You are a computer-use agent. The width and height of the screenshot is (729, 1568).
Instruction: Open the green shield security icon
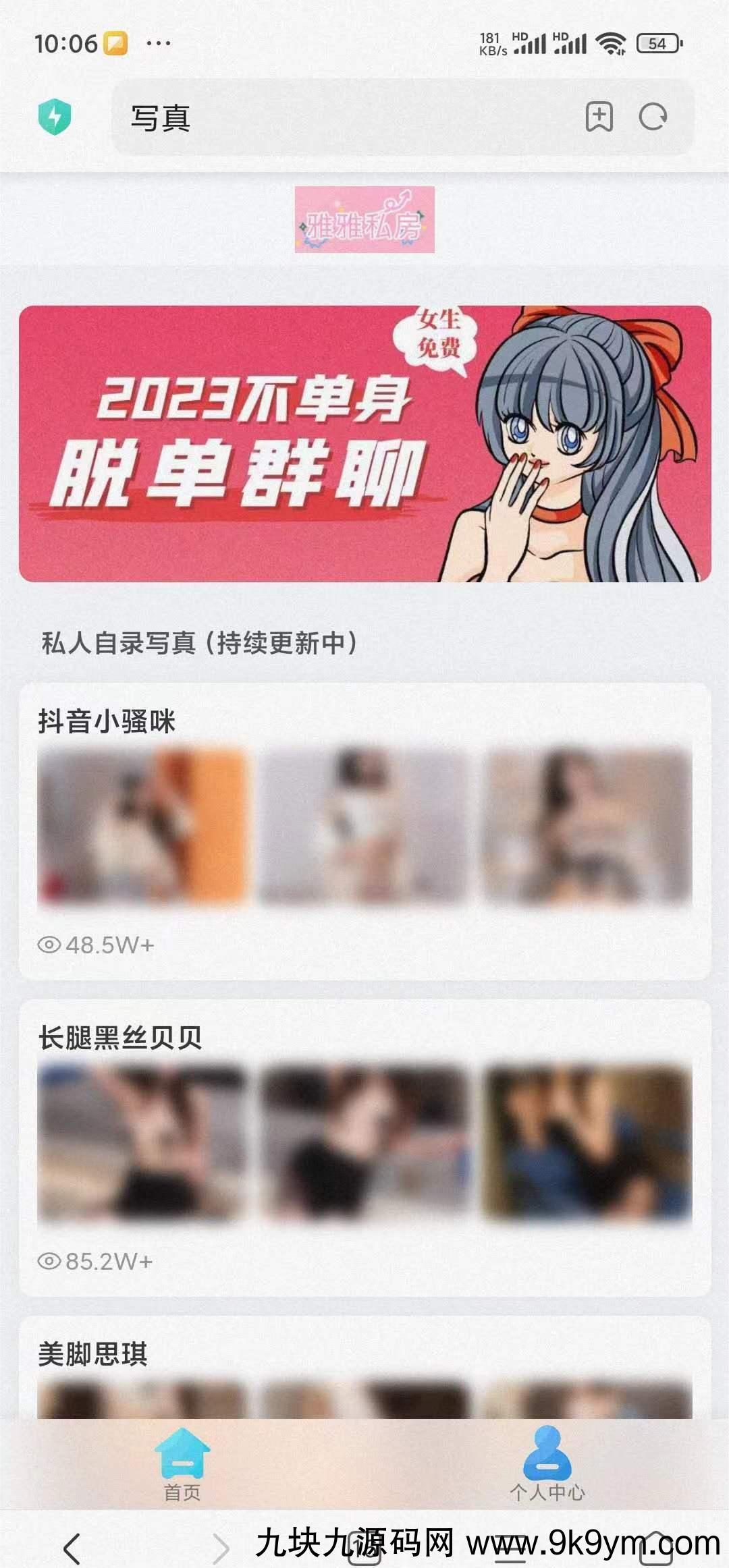(55, 117)
